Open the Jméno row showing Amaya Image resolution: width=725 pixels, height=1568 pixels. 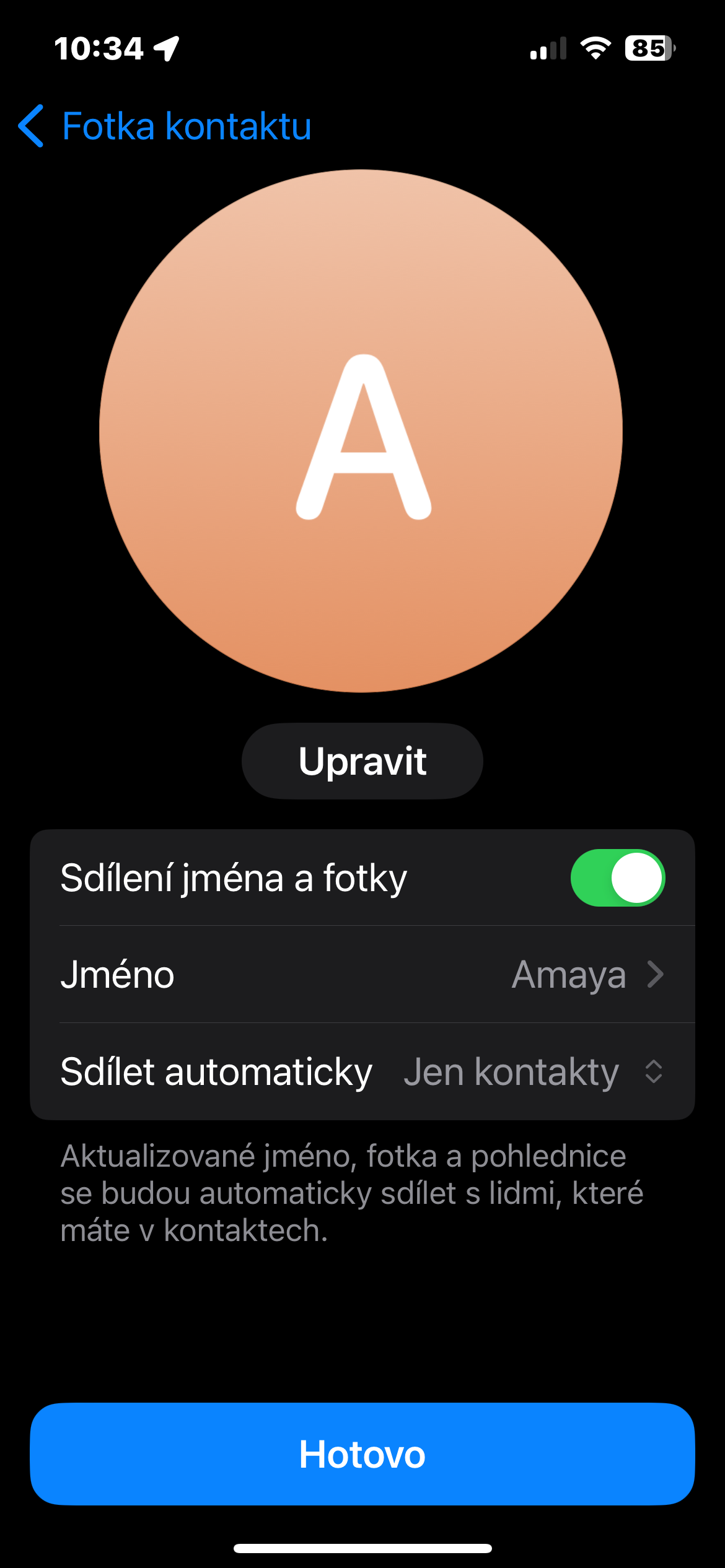(x=362, y=975)
